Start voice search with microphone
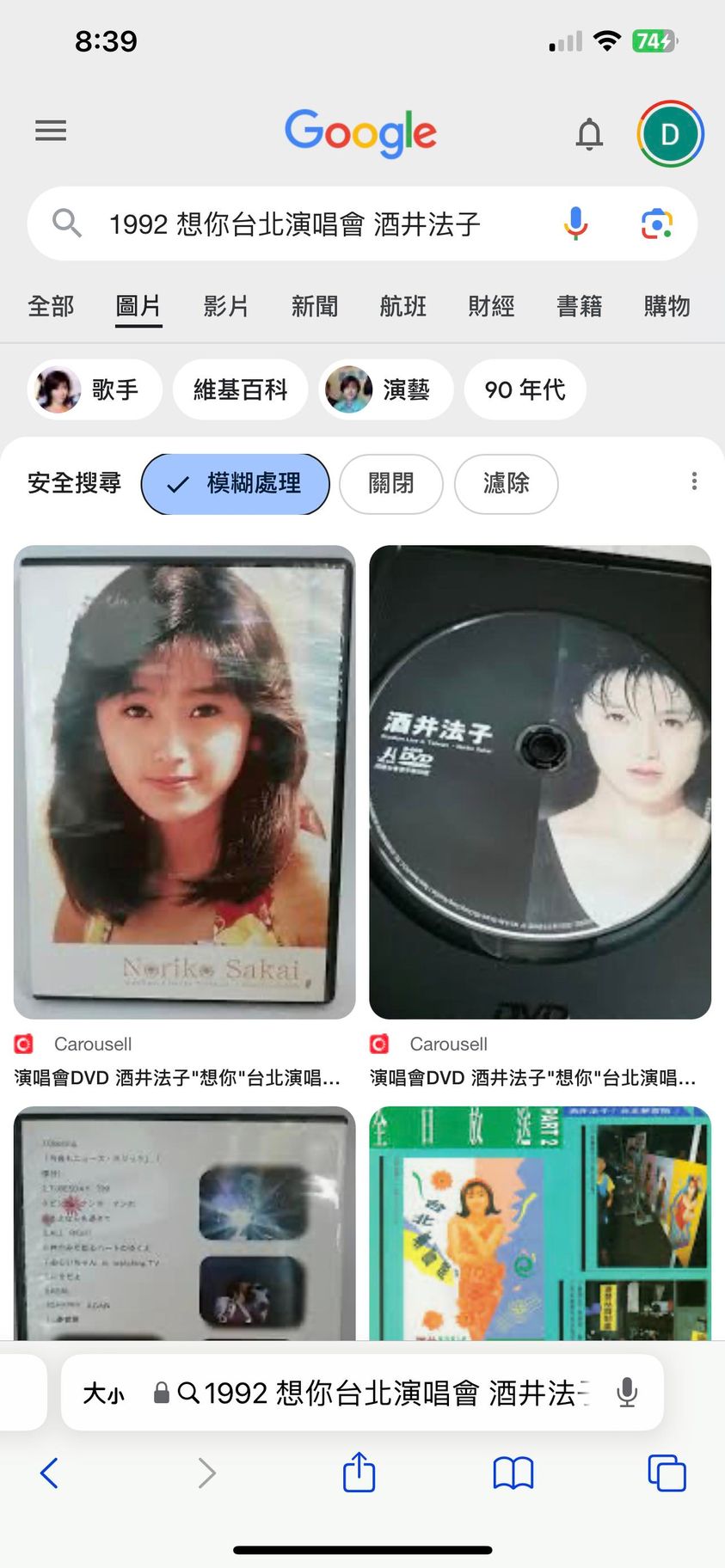The image size is (725, 1568). 575,224
